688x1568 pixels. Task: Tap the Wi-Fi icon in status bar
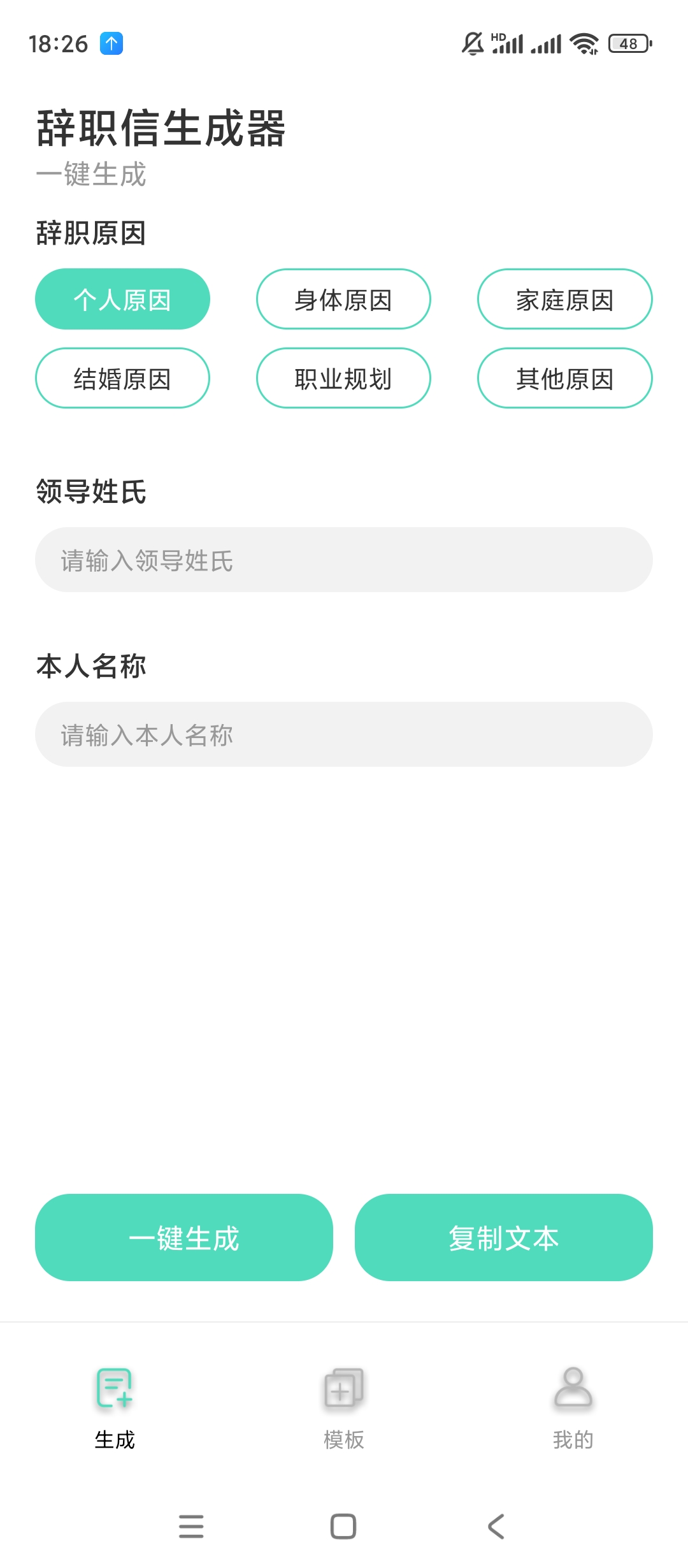584,43
